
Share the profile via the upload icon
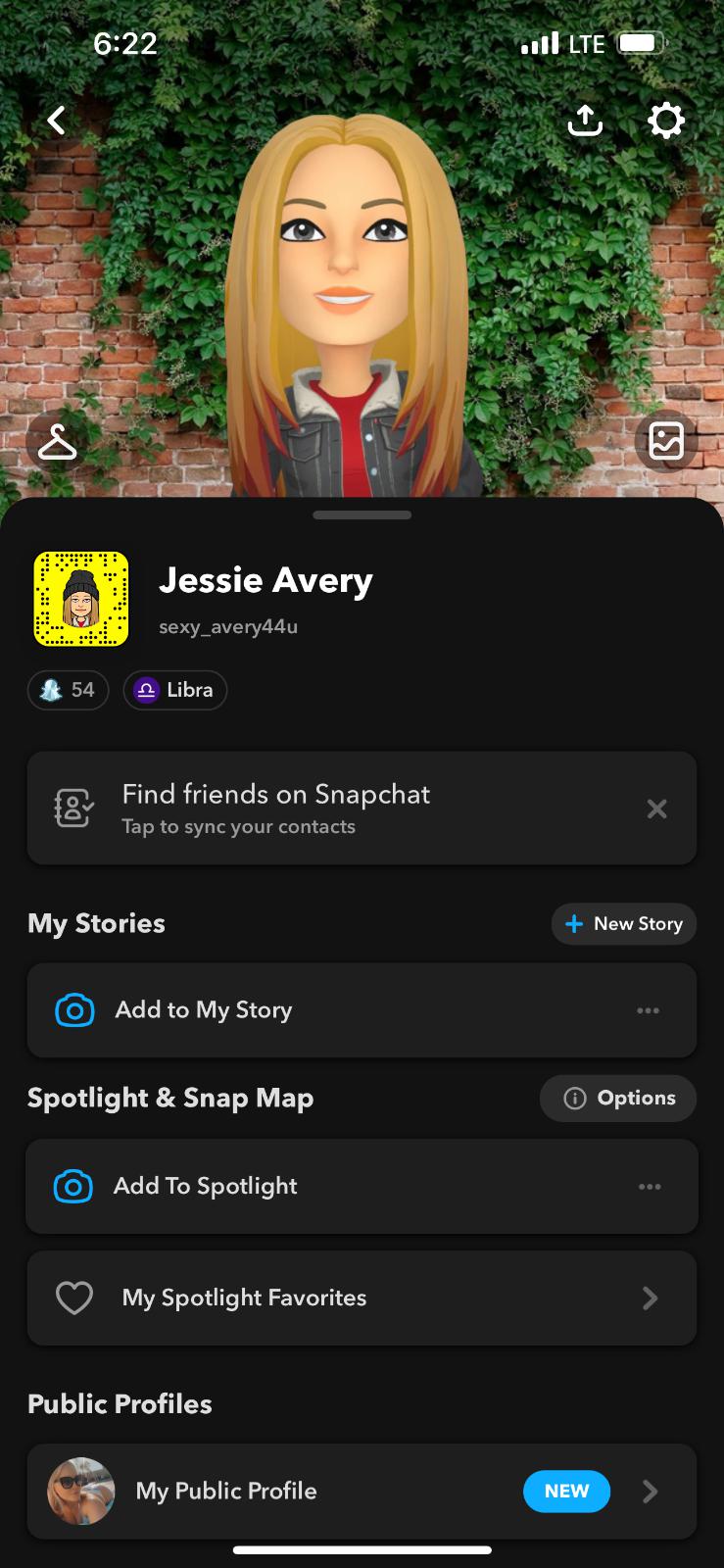[585, 121]
